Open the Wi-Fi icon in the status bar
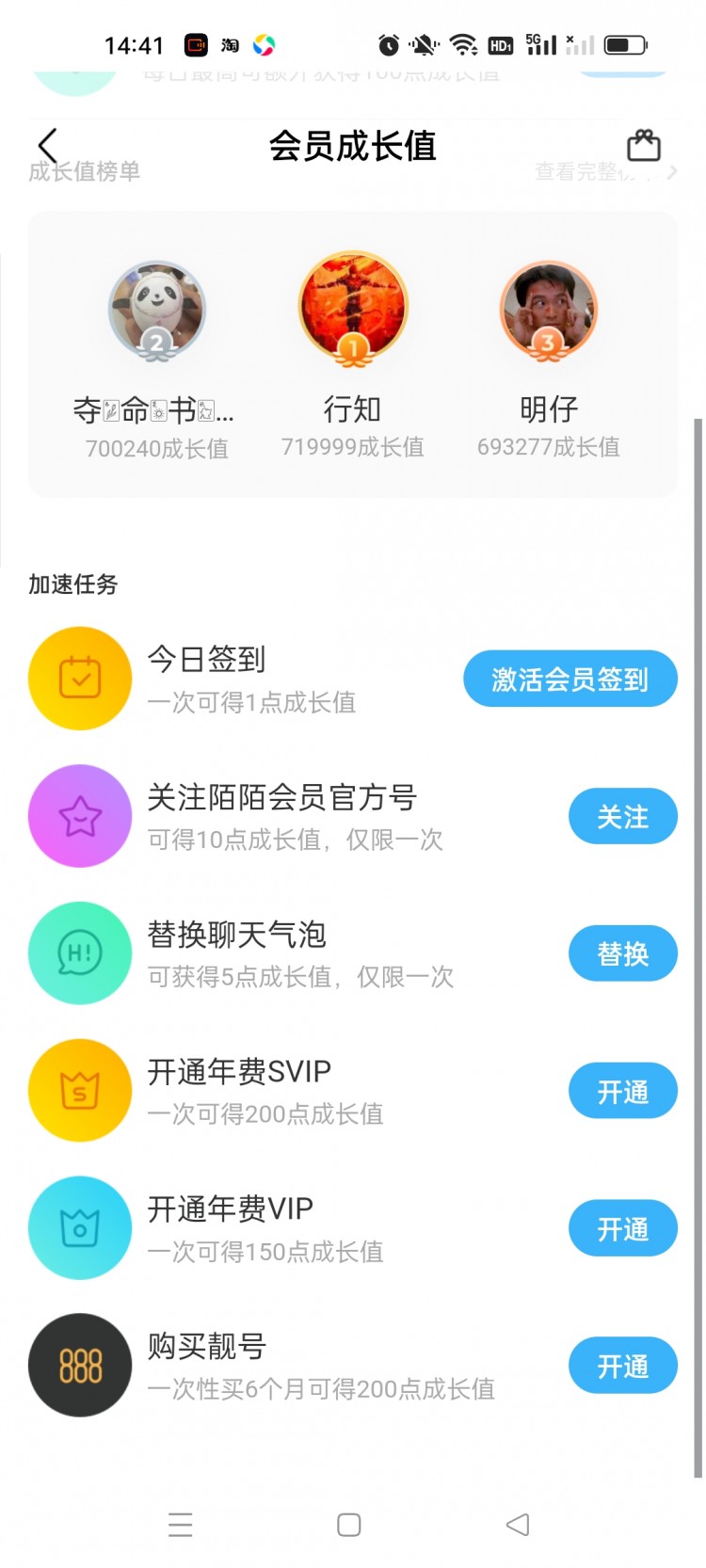This screenshot has height=1568, width=706. point(463,44)
